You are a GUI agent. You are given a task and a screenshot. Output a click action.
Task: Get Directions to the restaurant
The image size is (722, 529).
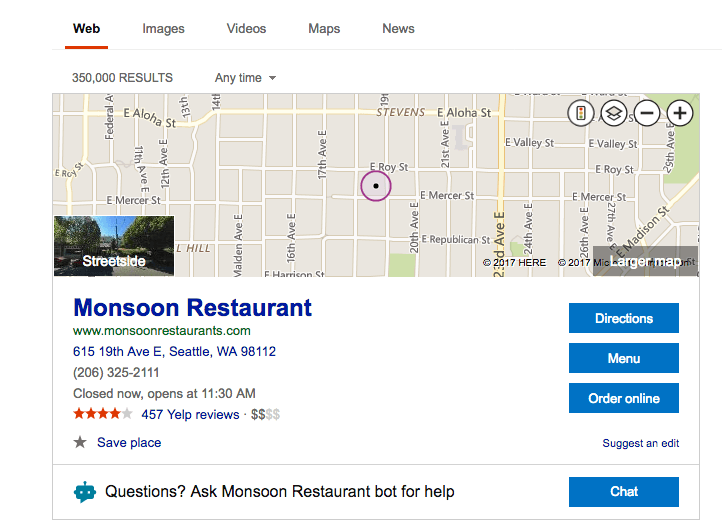623,318
